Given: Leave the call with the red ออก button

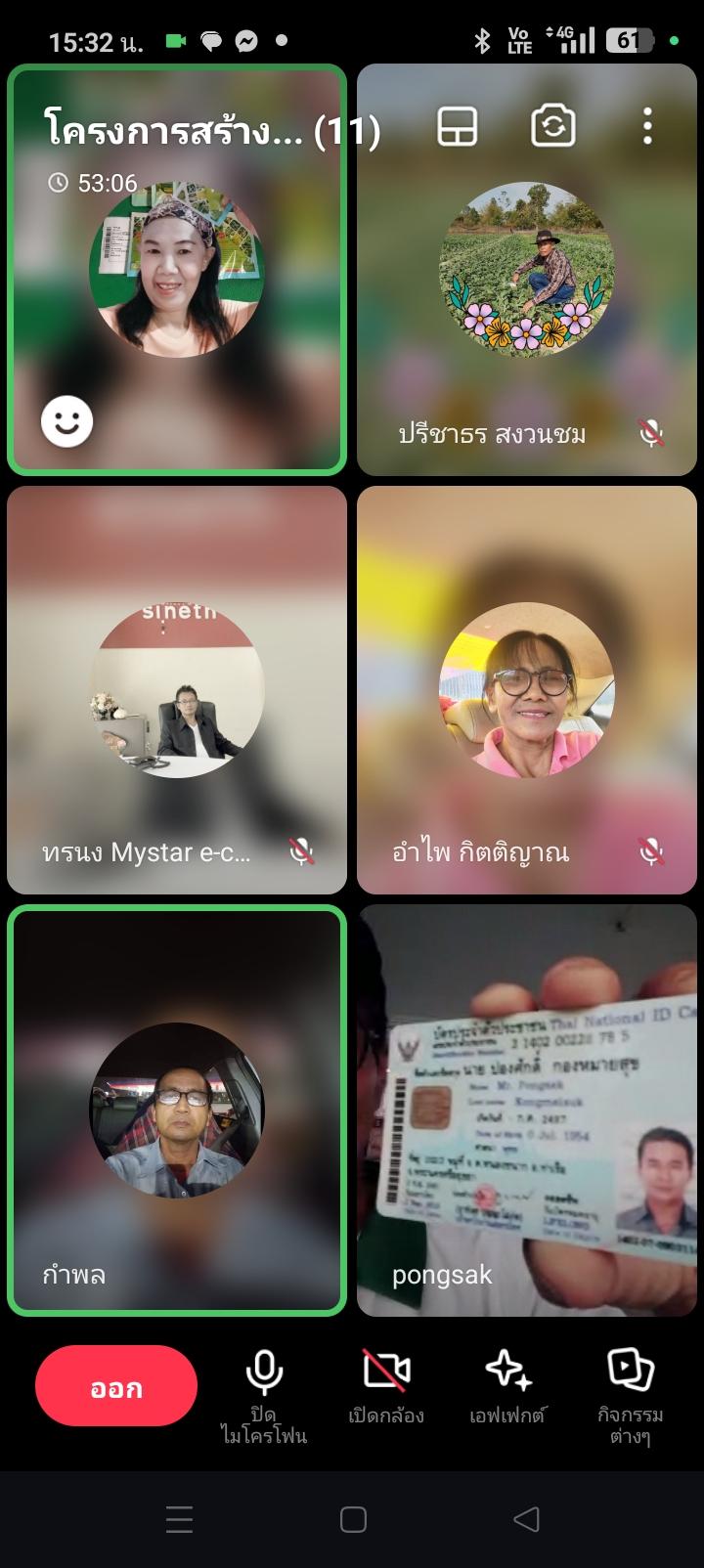Looking at the screenshot, I should (116, 1386).
